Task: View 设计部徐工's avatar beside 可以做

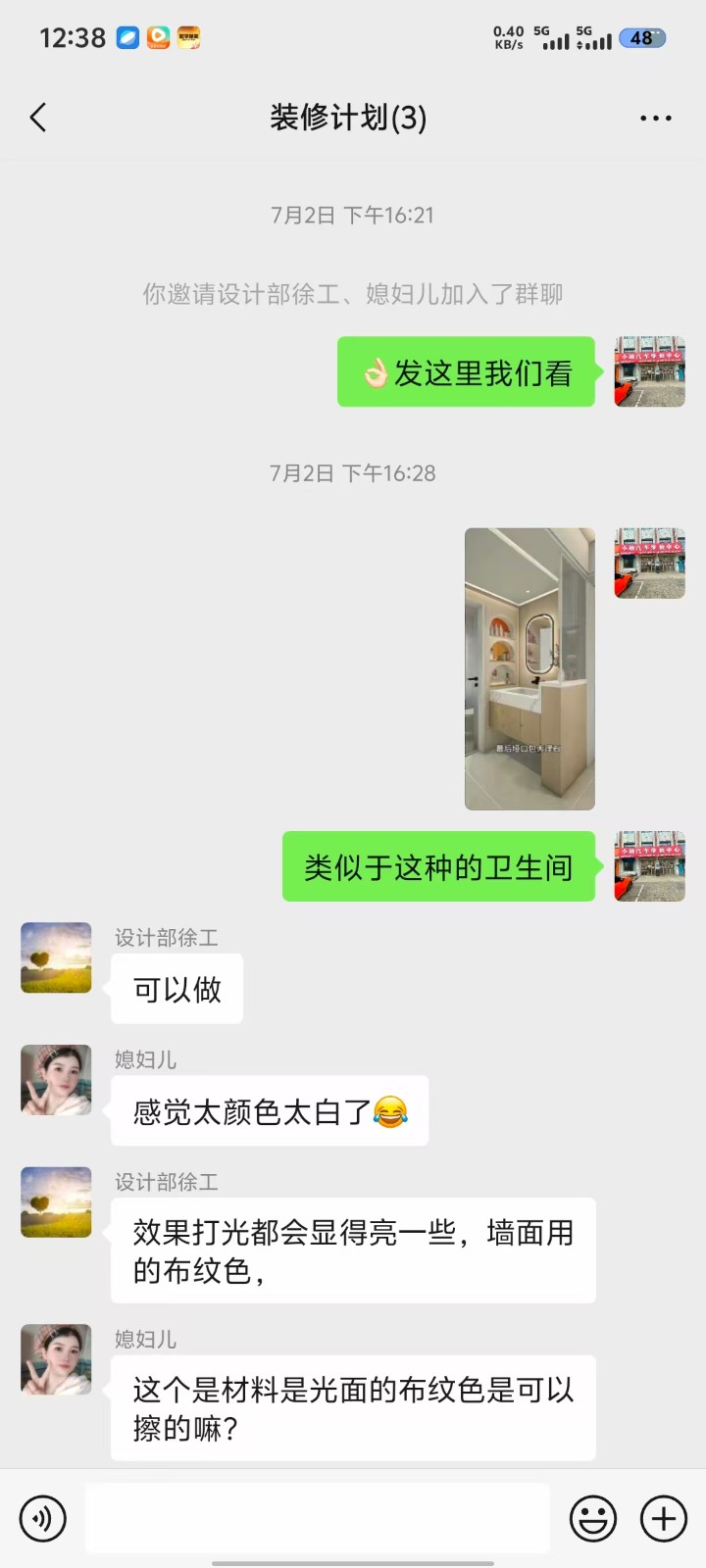Action: 56,957
